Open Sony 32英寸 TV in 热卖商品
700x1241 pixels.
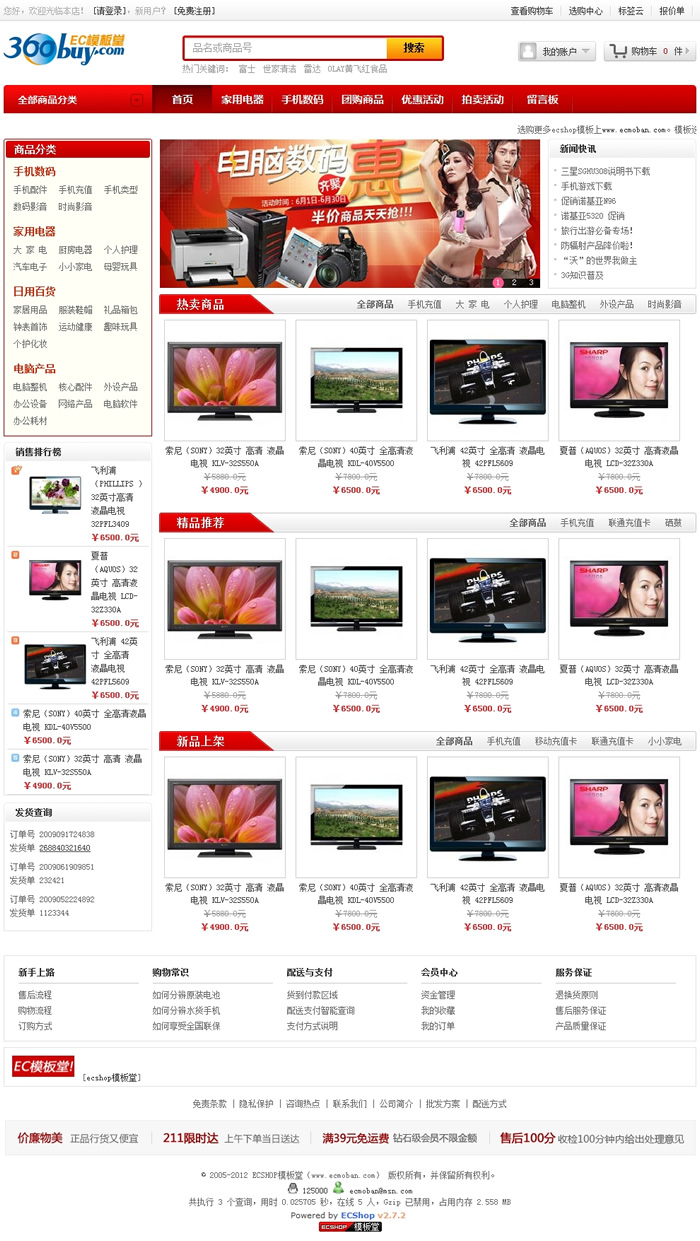tap(225, 380)
